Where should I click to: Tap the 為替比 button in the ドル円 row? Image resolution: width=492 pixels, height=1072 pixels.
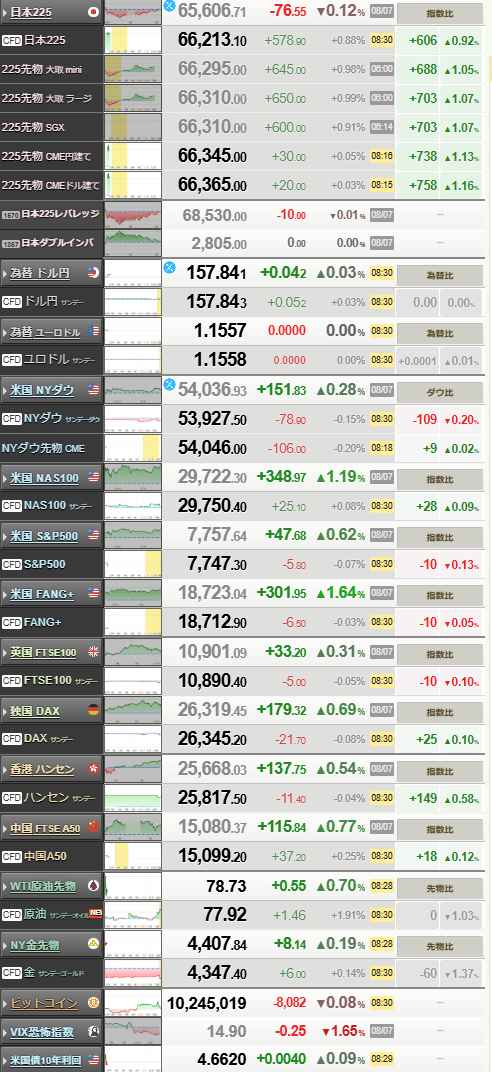coord(439,274)
